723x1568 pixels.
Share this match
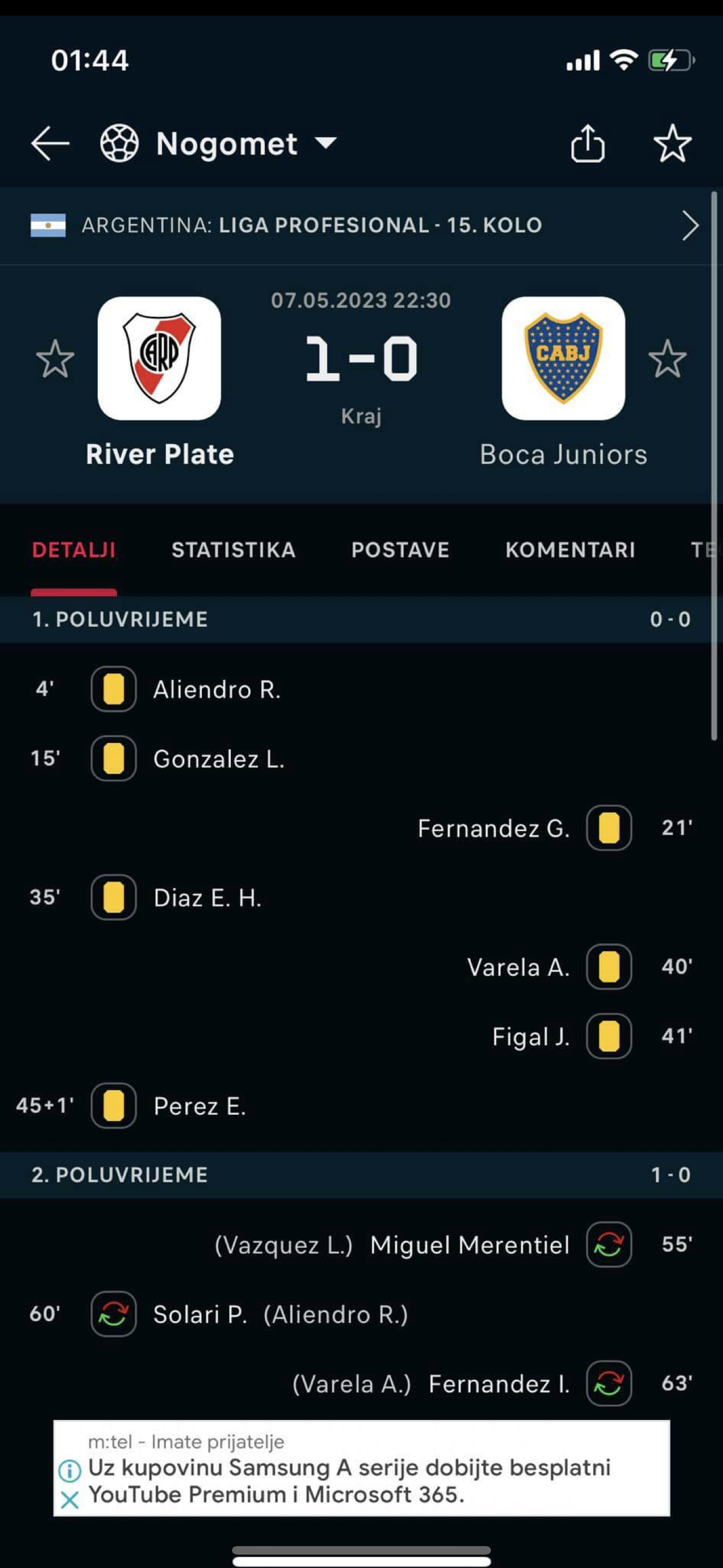587,144
